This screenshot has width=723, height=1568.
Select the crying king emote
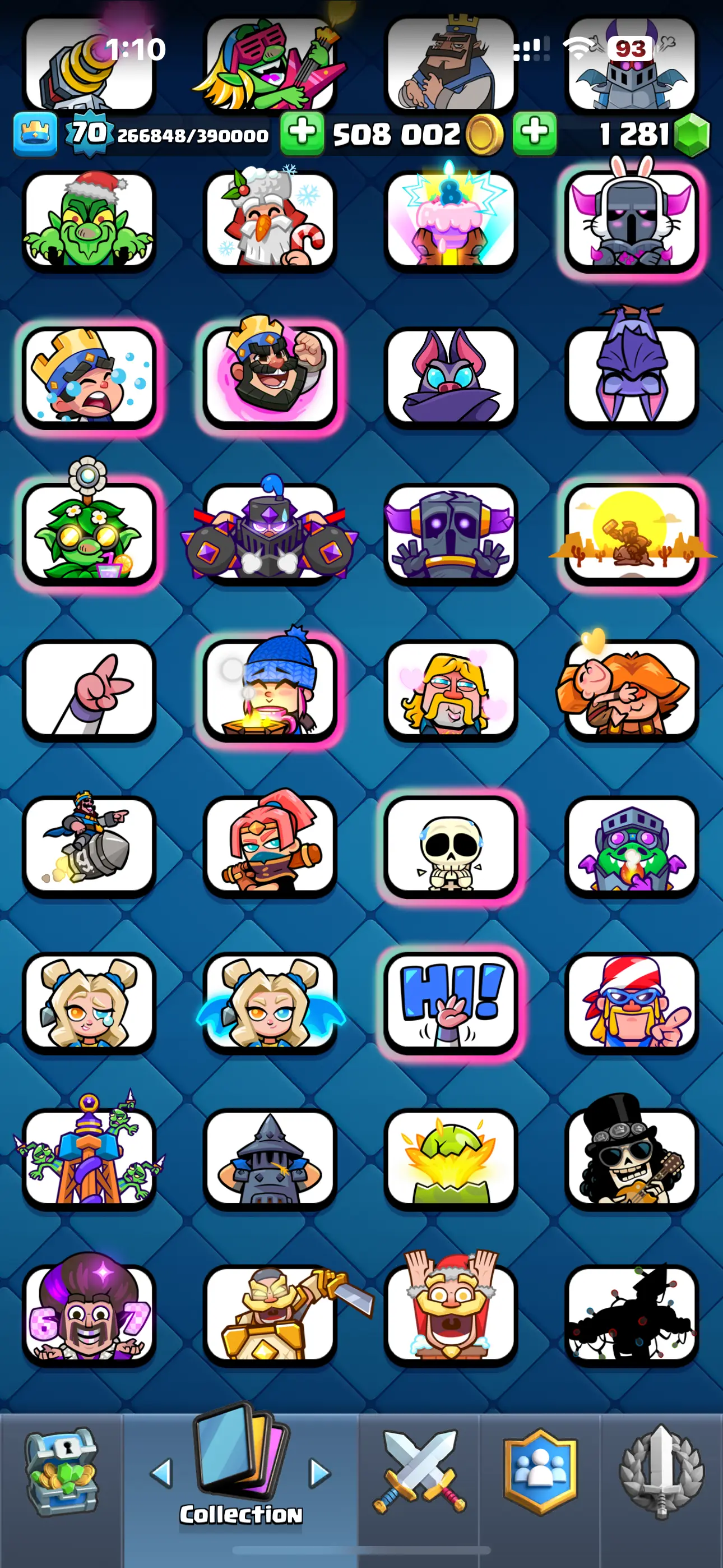pyautogui.click(x=89, y=377)
